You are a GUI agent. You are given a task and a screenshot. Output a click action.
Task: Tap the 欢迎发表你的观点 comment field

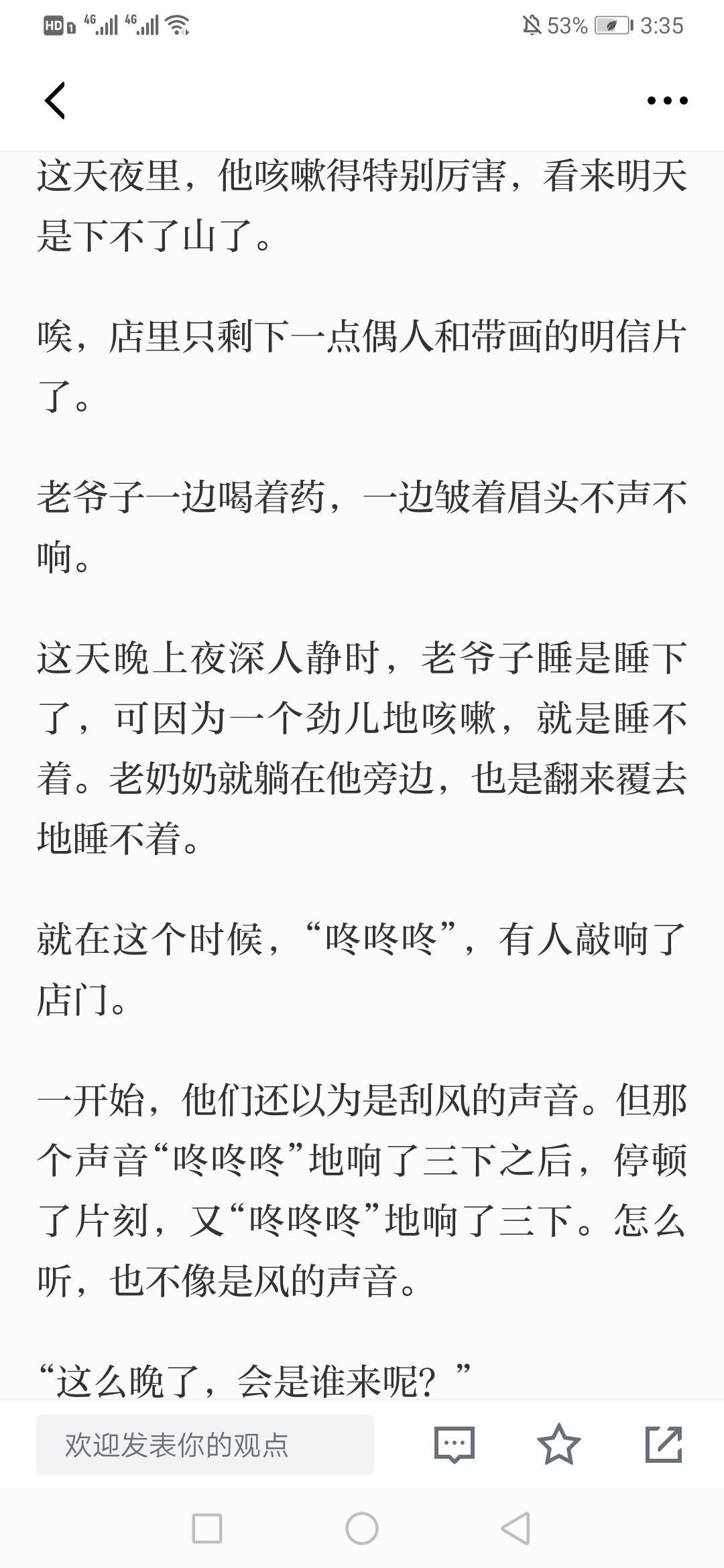click(205, 1444)
